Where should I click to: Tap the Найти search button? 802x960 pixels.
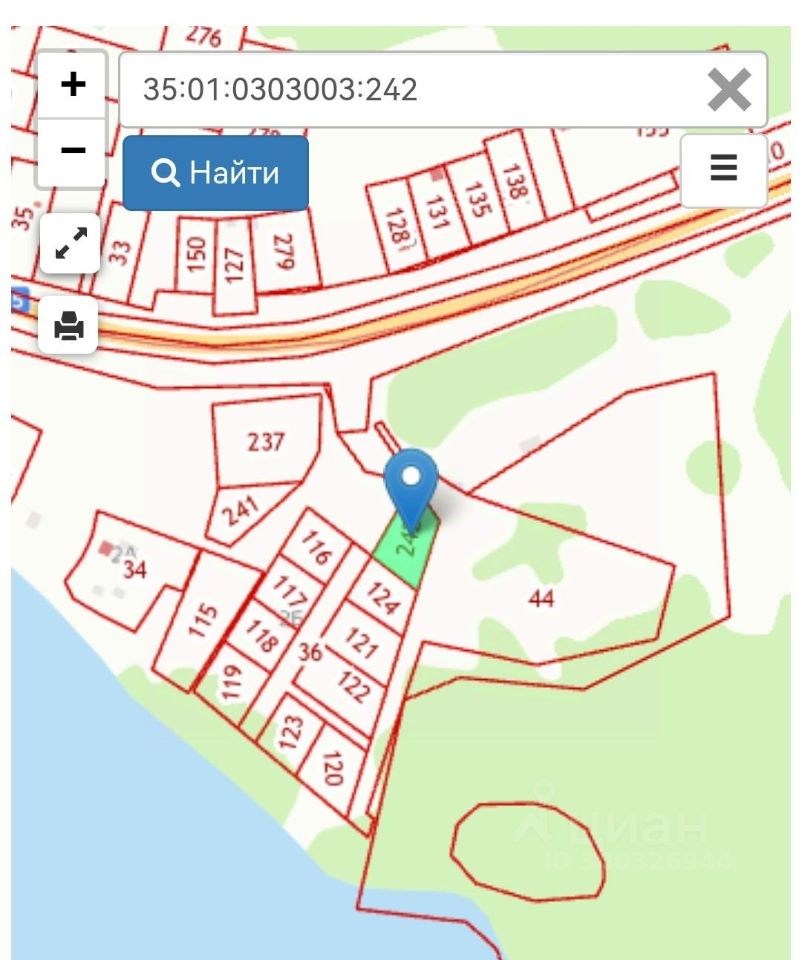point(215,173)
